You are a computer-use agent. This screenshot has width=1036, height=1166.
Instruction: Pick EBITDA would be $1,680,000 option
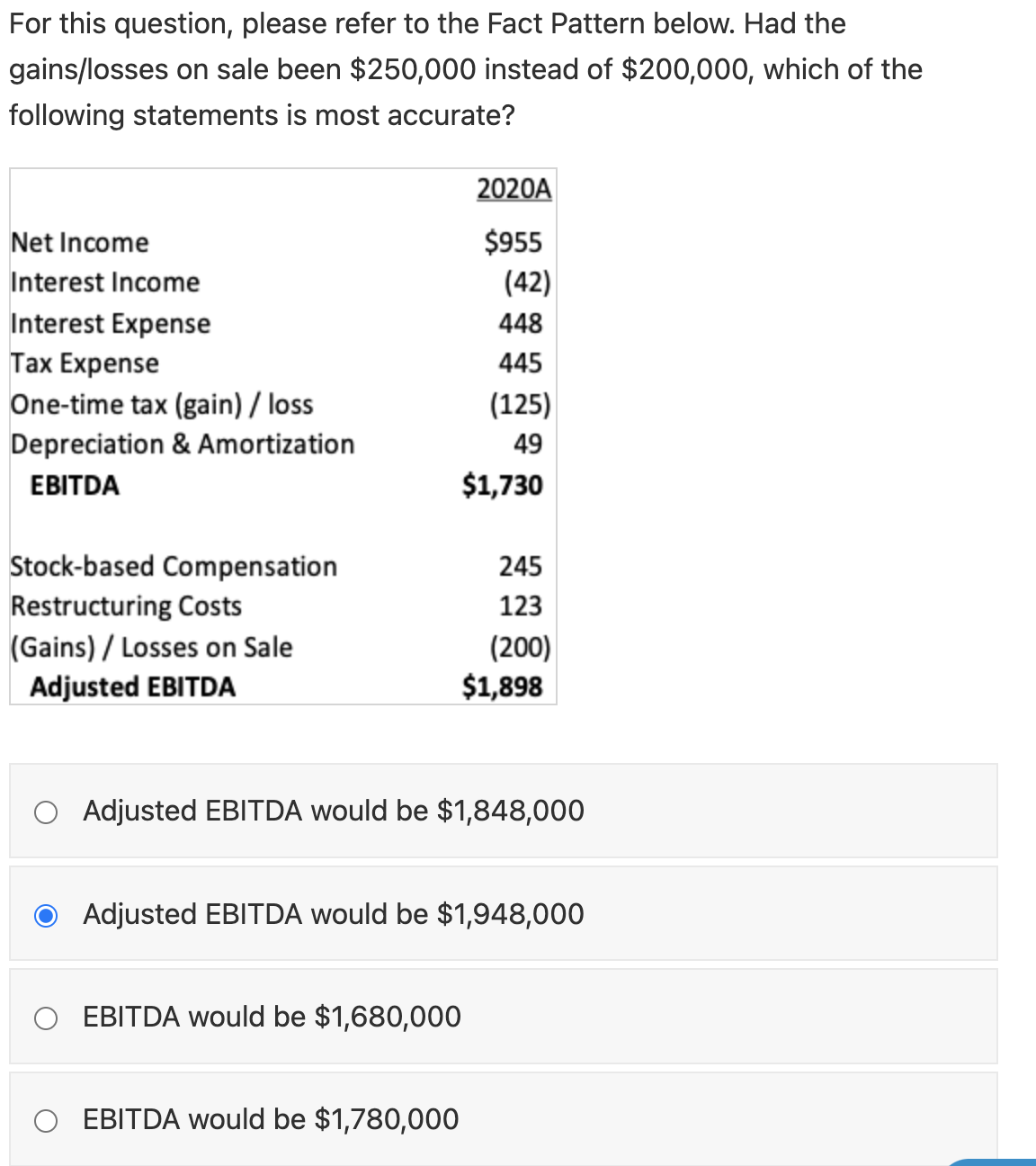(46, 1018)
